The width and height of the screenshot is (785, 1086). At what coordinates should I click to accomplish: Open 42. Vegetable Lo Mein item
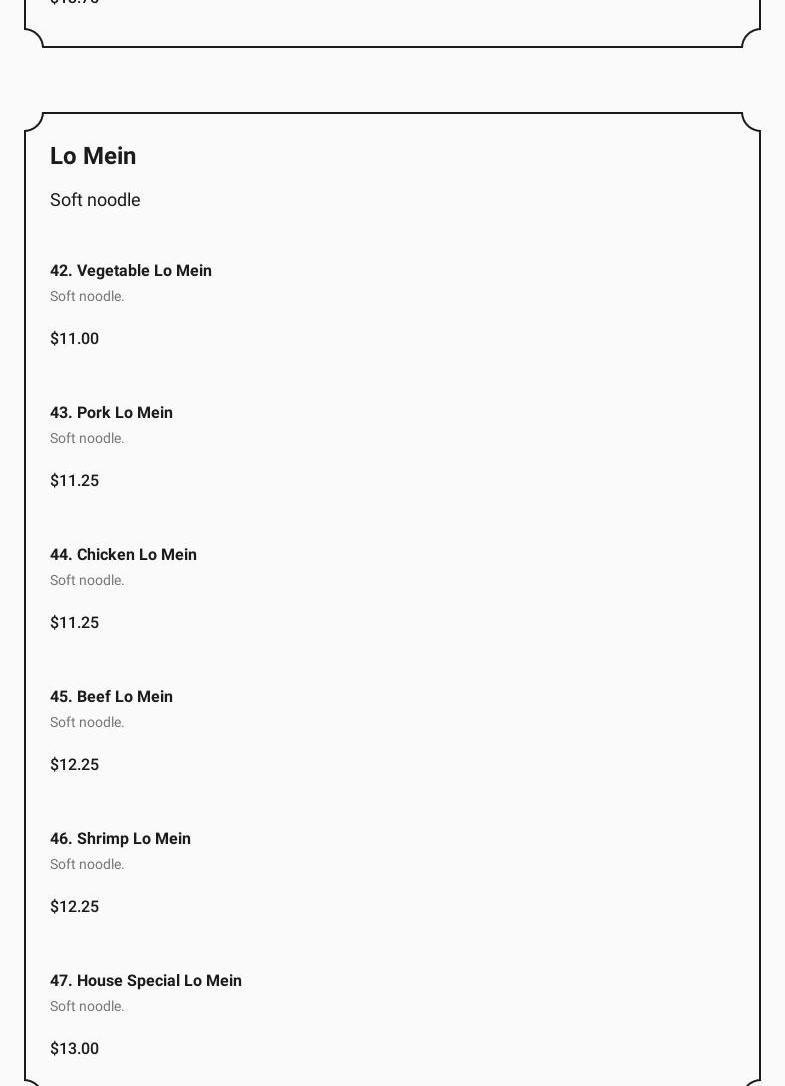[x=131, y=271]
